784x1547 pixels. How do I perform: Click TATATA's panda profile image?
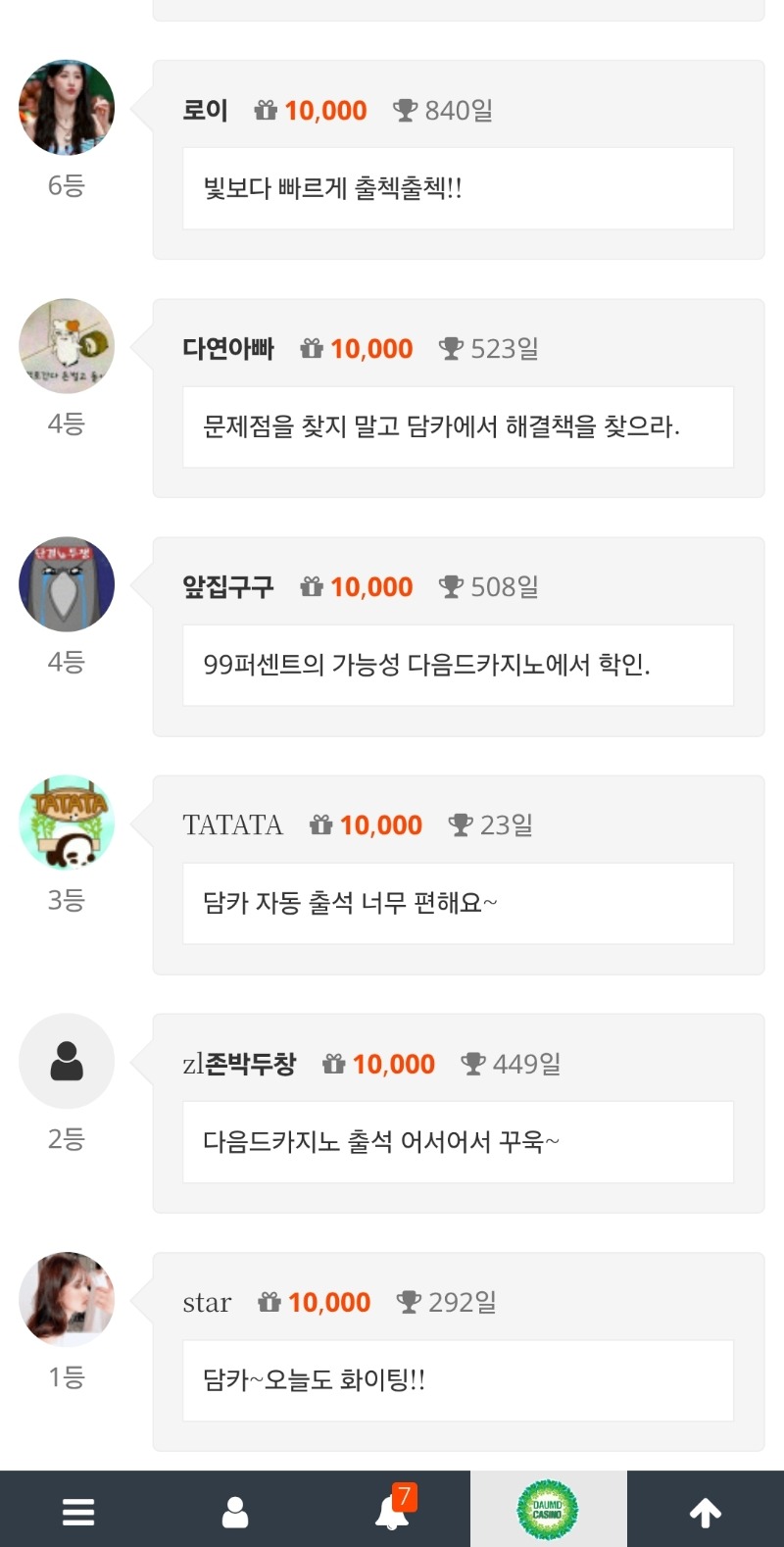[x=66, y=823]
